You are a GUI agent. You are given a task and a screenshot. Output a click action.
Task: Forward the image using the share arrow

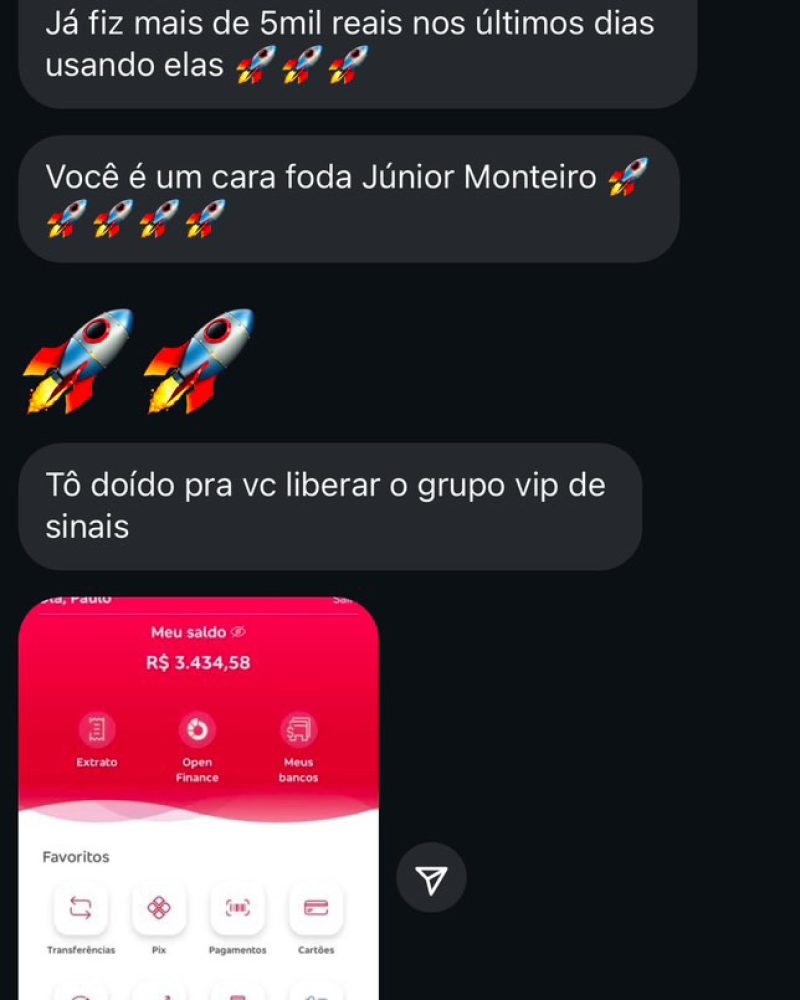pos(431,878)
